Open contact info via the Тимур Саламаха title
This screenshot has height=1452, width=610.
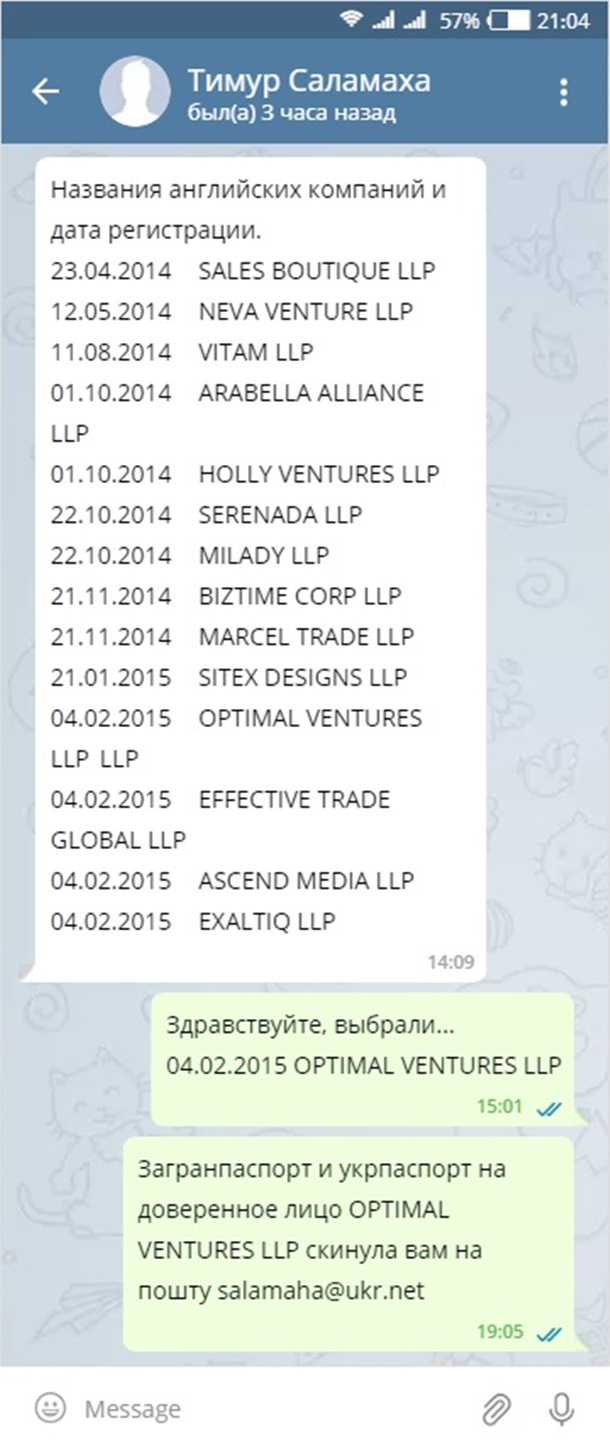point(309,80)
